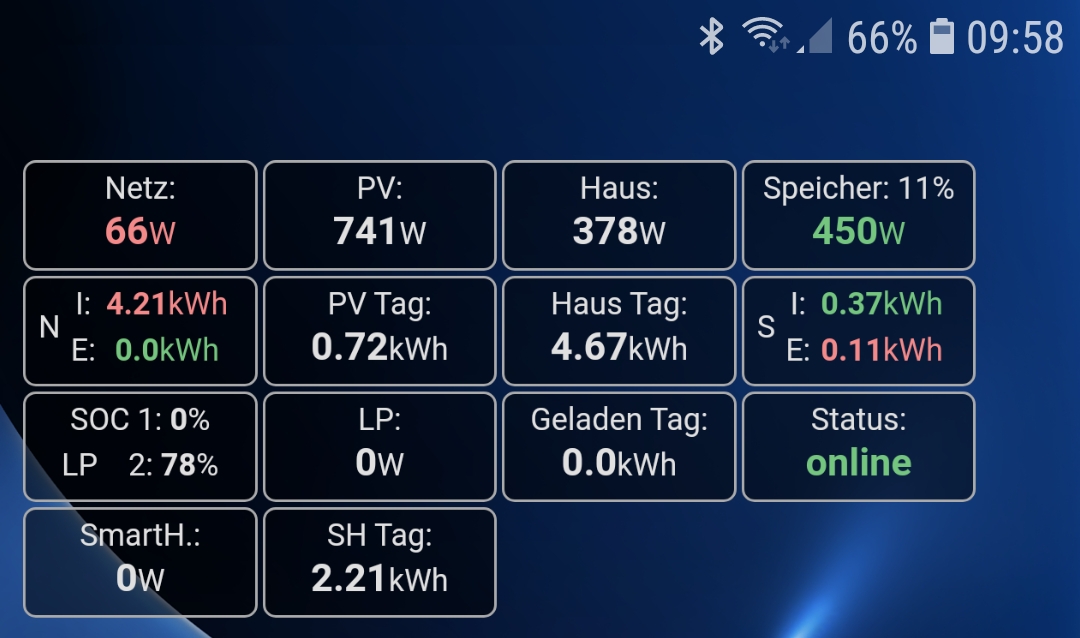
Task: Select the SH Tag tile
Action: [x=380, y=562]
